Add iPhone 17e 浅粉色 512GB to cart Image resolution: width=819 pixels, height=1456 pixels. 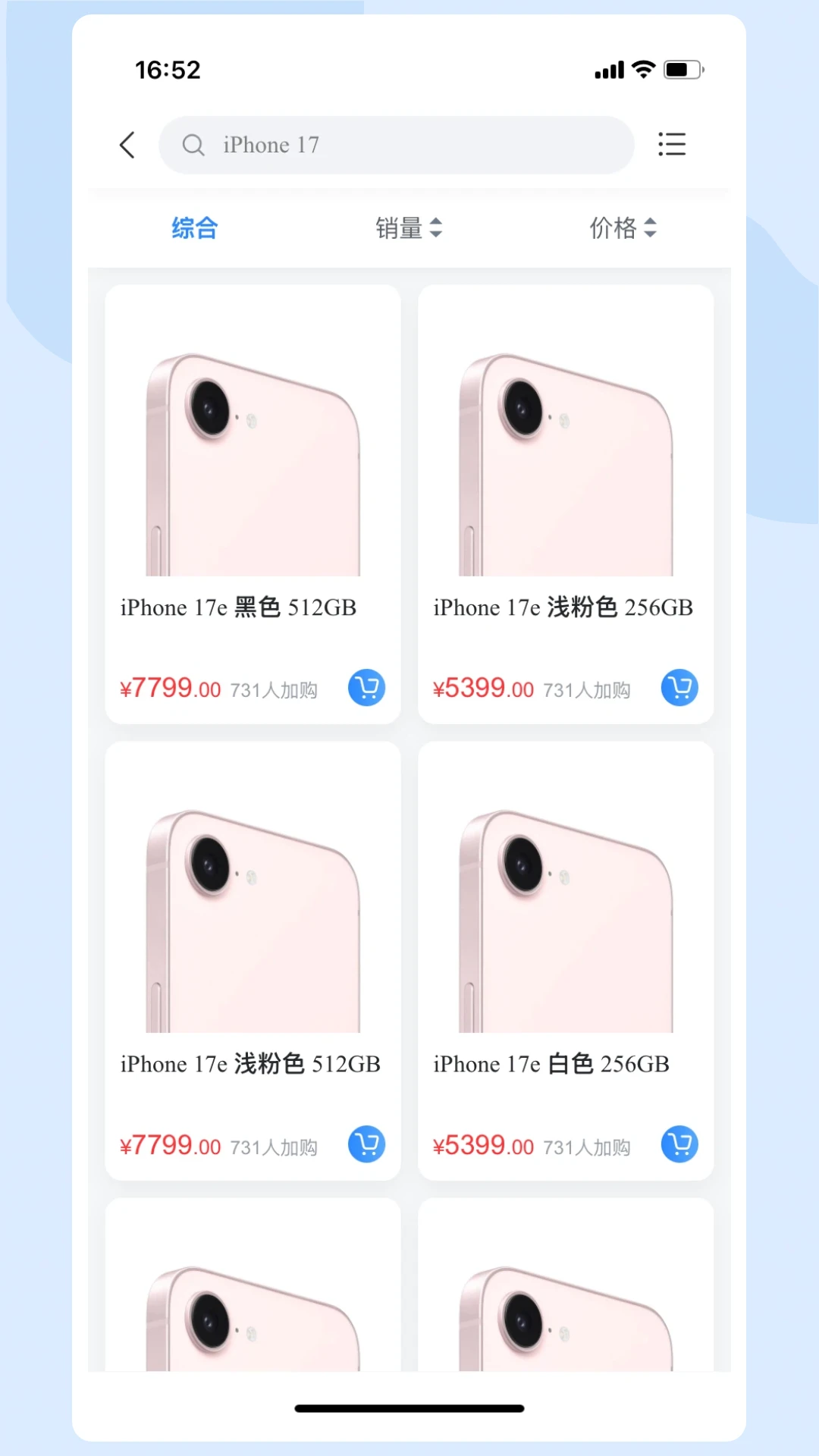pos(367,1144)
